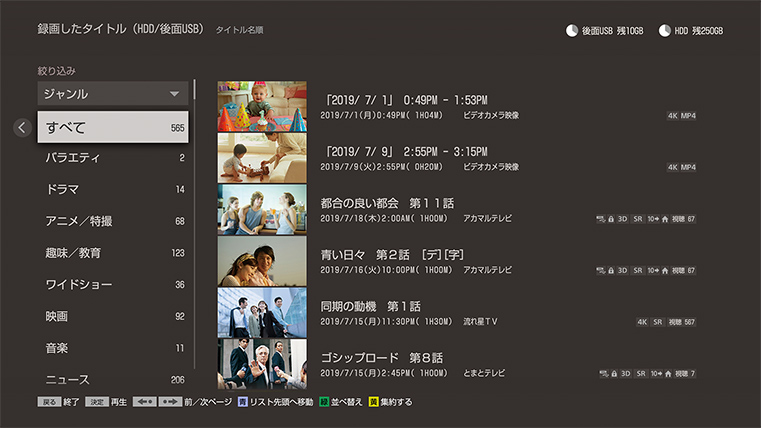Filter by アニメ/特撮 genre
This screenshot has height=428, width=762.
click(113, 221)
